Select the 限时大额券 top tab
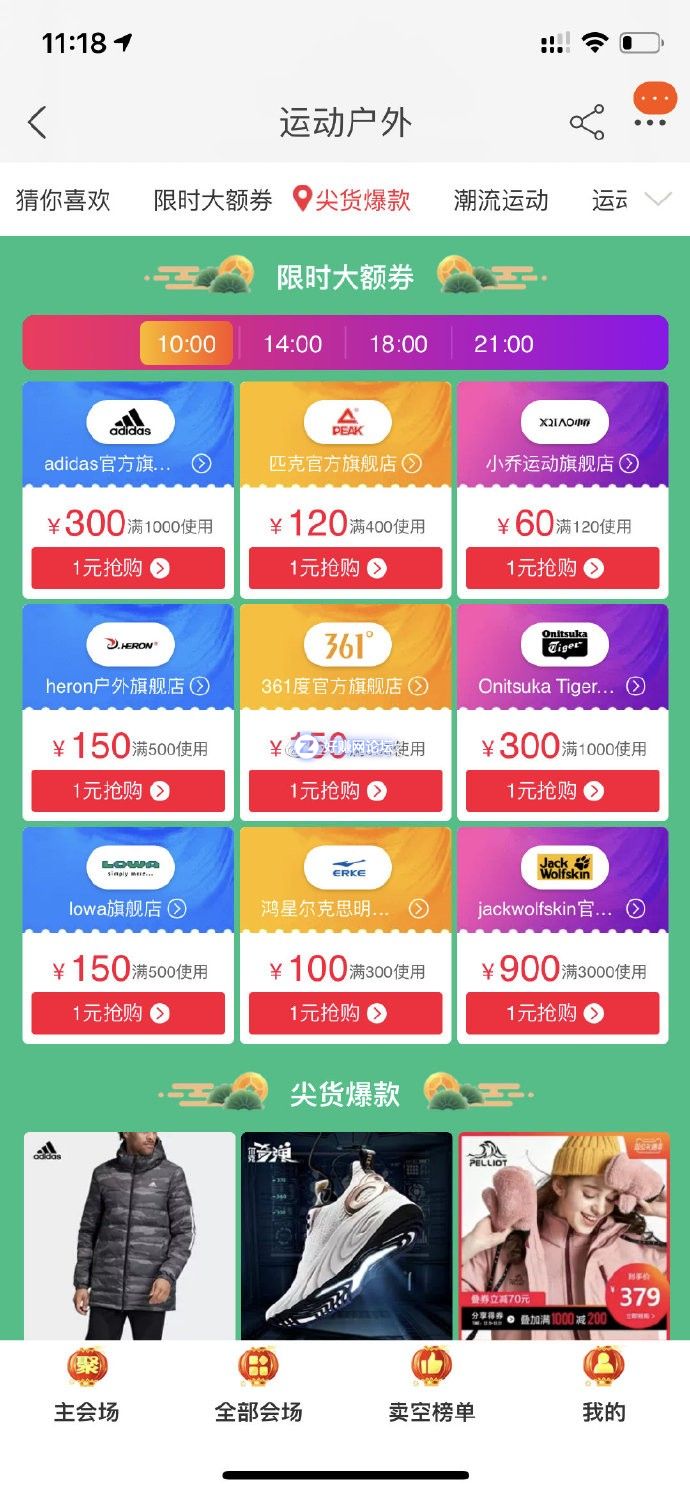 tap(212, 200)
